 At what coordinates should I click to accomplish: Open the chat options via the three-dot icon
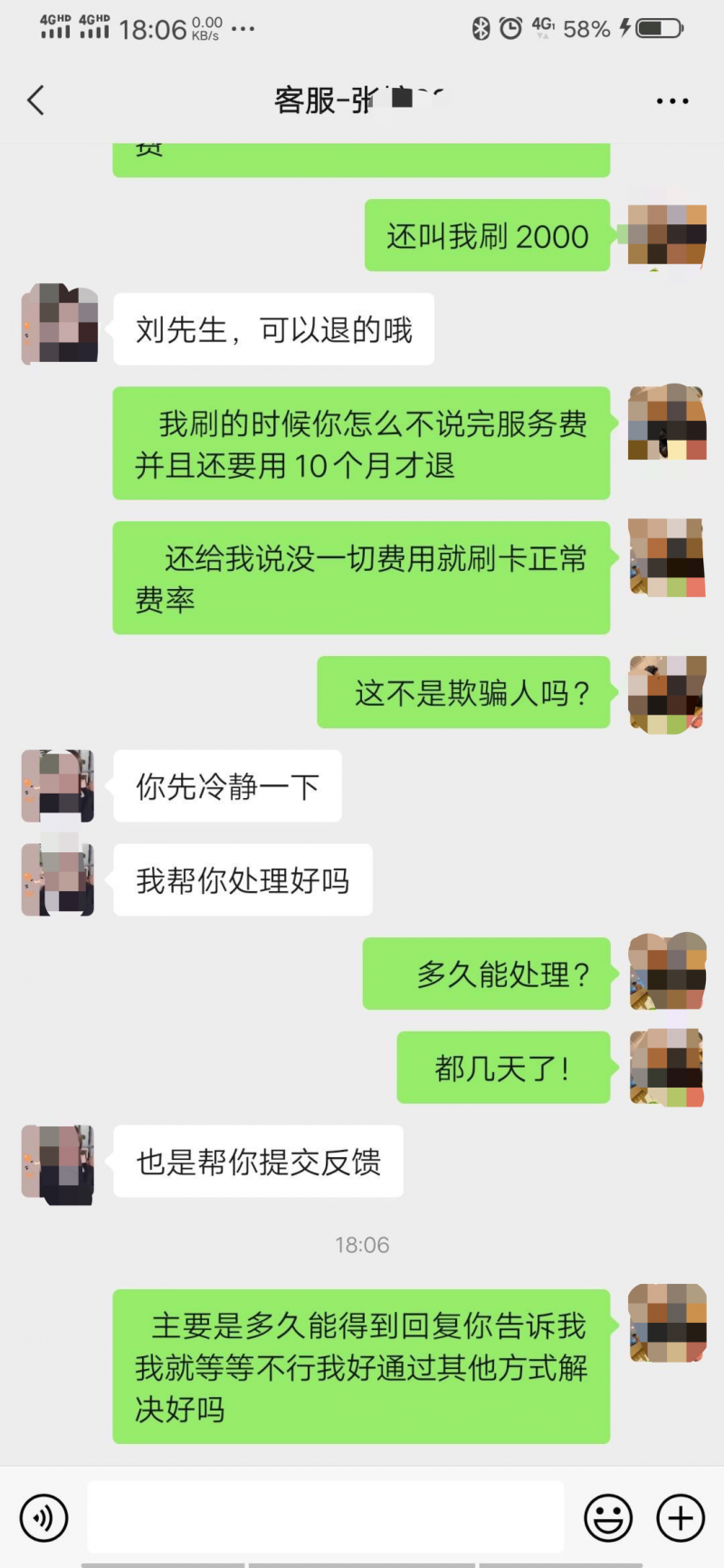pos(671,100)
